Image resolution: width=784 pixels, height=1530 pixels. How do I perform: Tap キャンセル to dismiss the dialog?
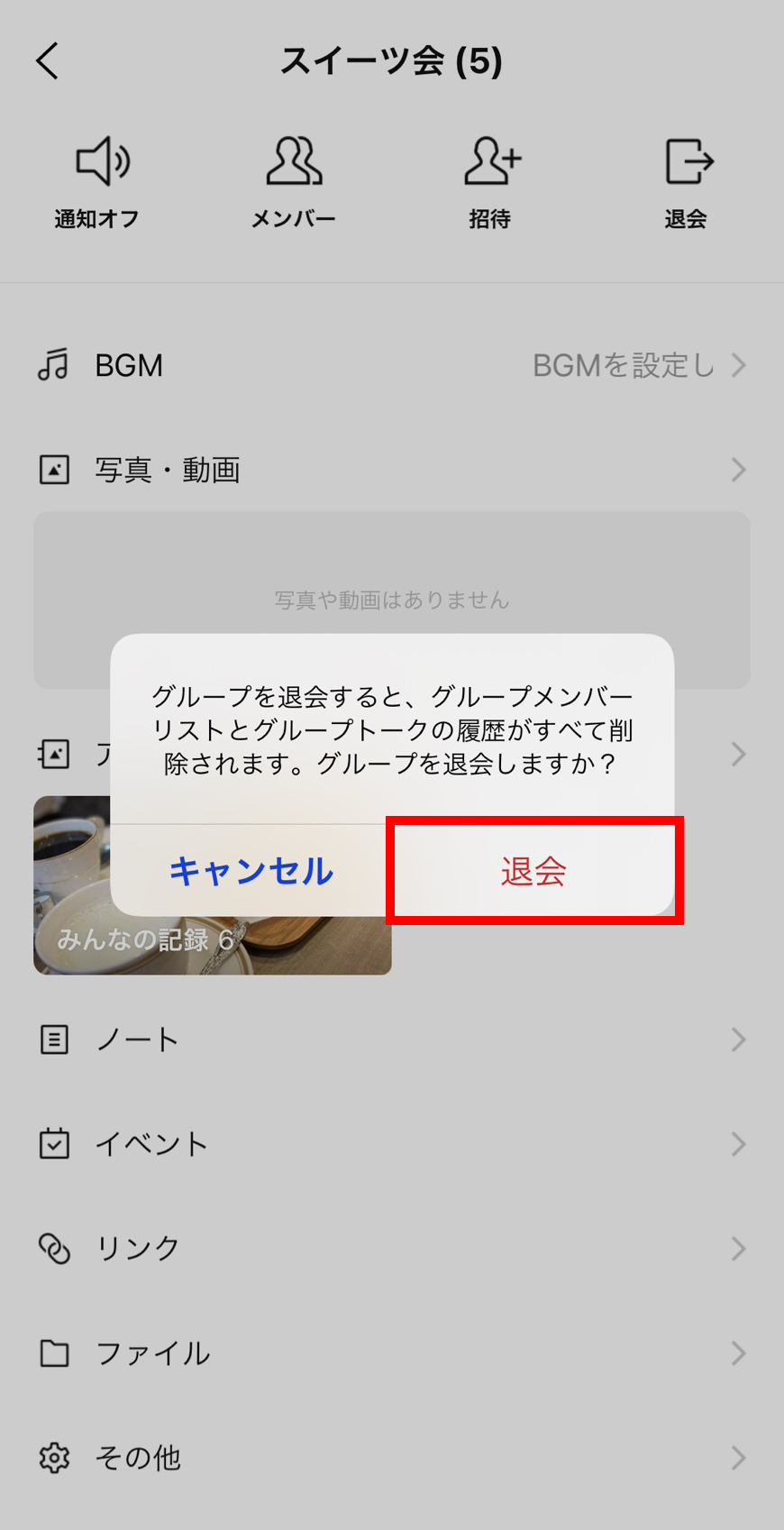(x=251, y=871)
